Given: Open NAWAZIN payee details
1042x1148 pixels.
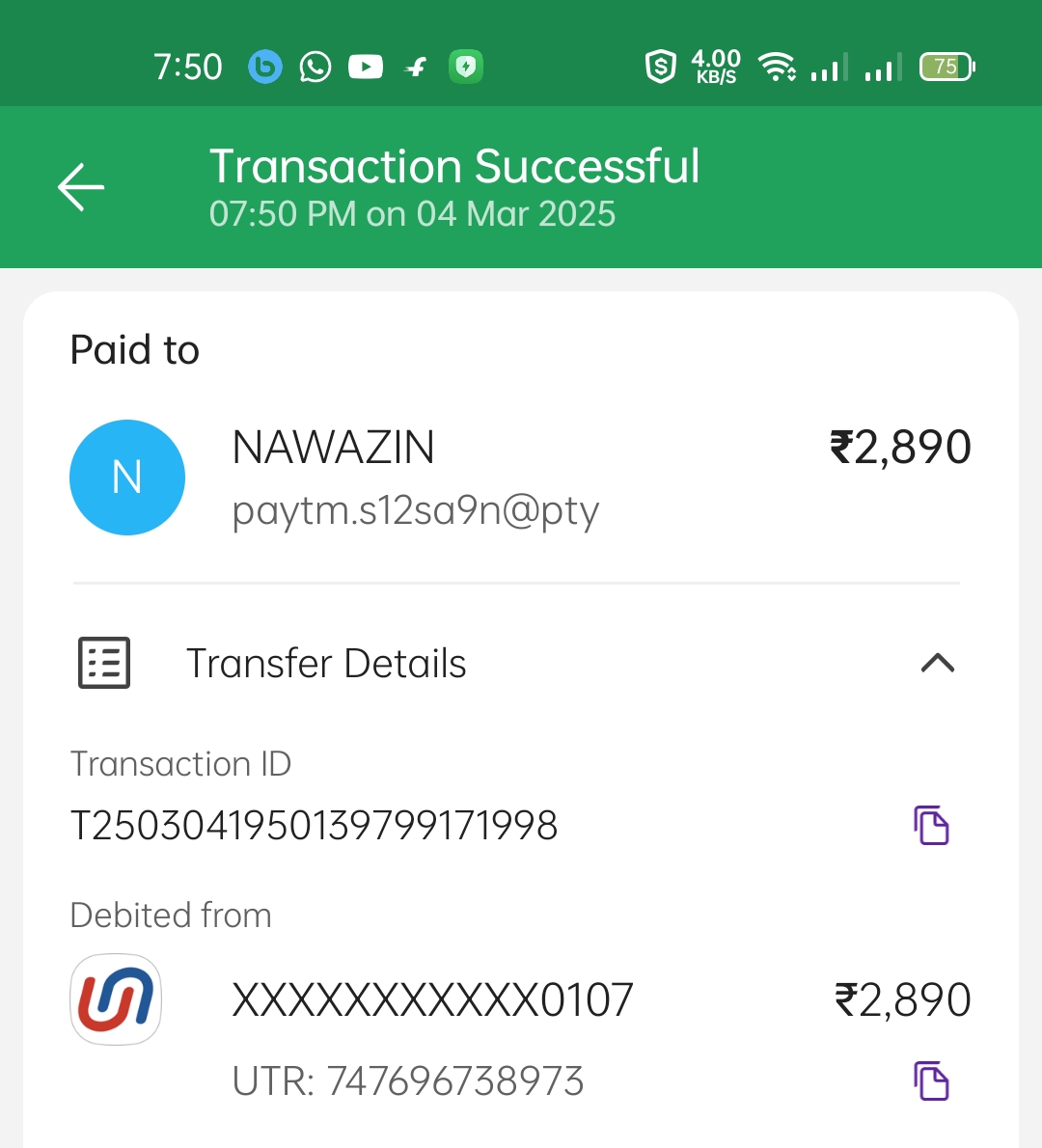Looking at the screenshot, I should (x=333, y=448).
